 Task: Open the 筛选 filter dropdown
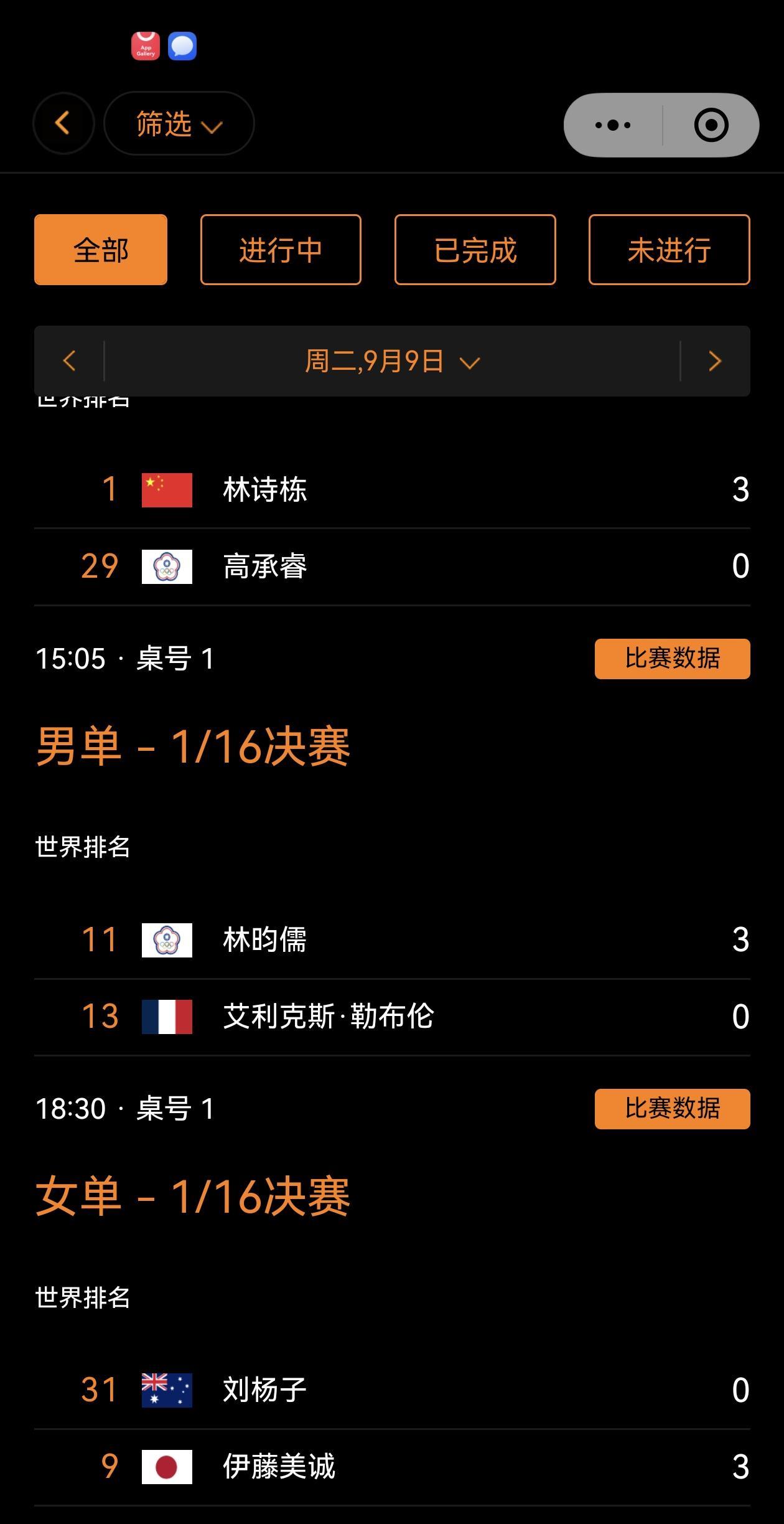179,123
